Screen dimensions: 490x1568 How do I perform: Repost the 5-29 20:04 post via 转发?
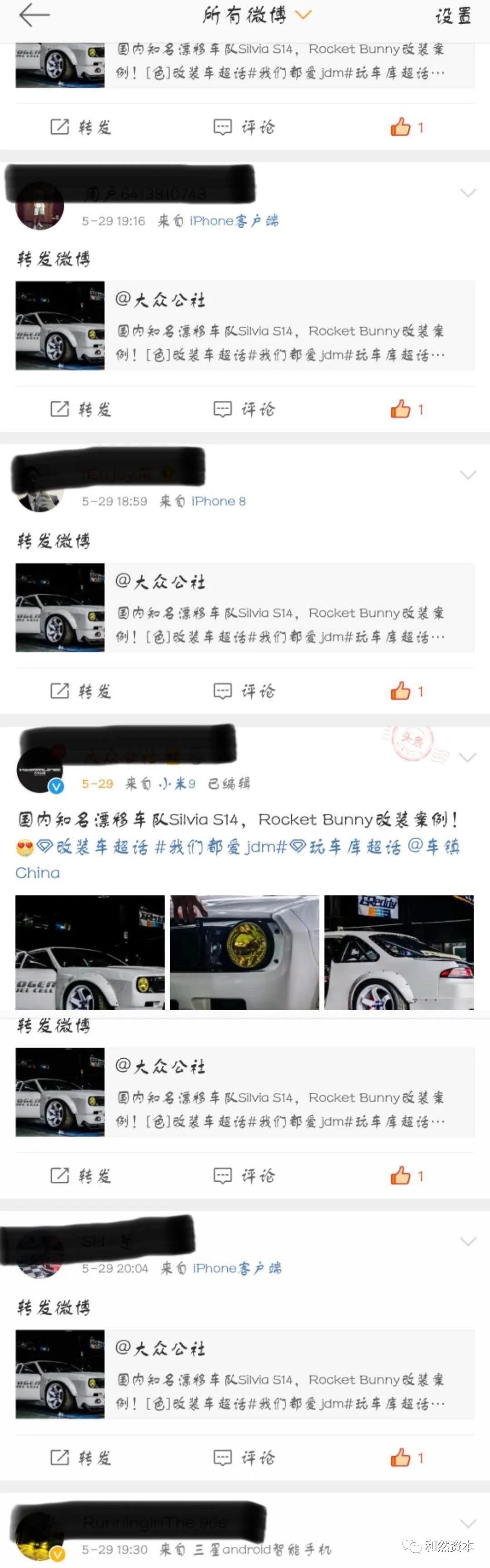81,1458
